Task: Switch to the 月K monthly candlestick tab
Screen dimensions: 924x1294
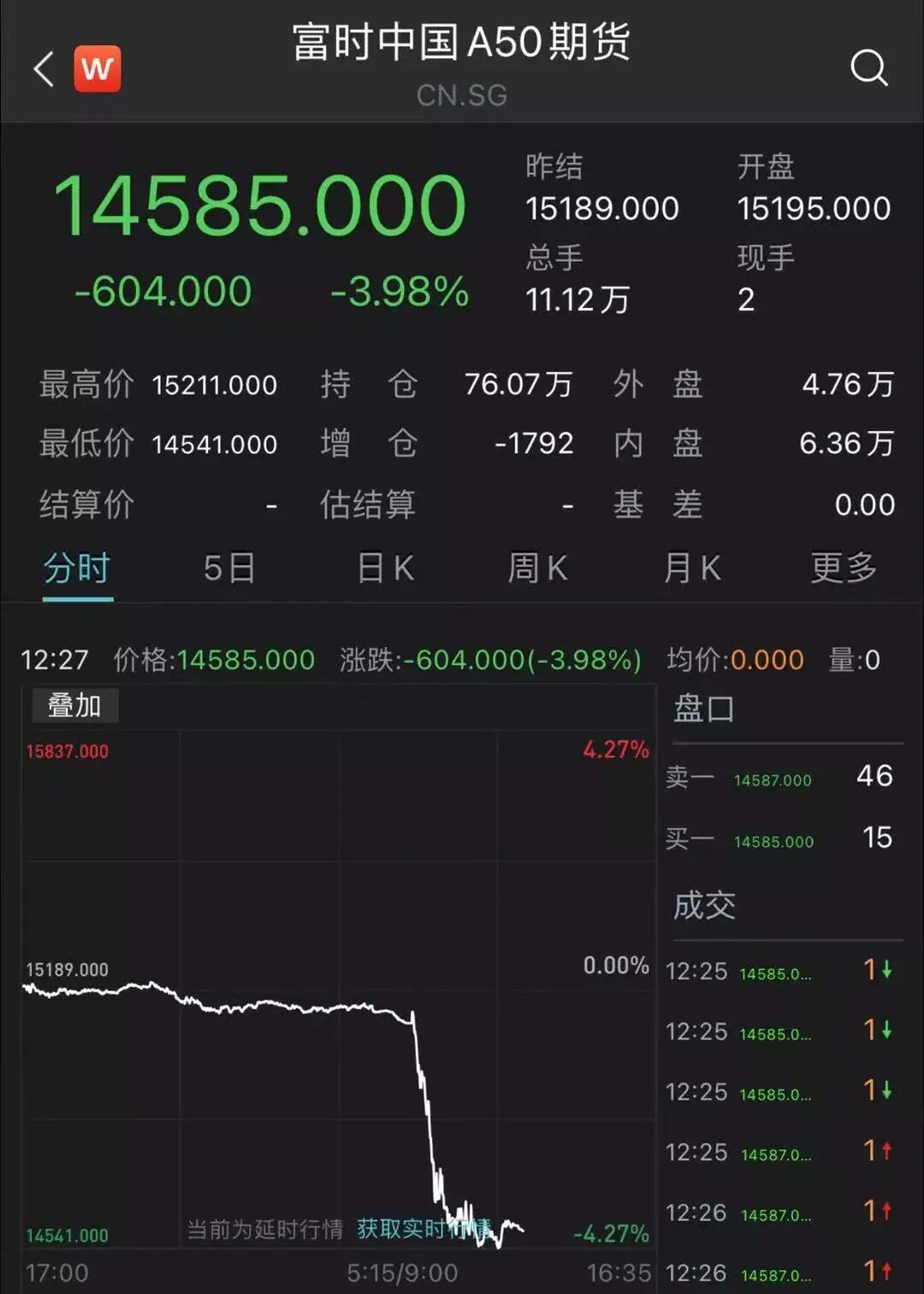Action: point(691,568)
